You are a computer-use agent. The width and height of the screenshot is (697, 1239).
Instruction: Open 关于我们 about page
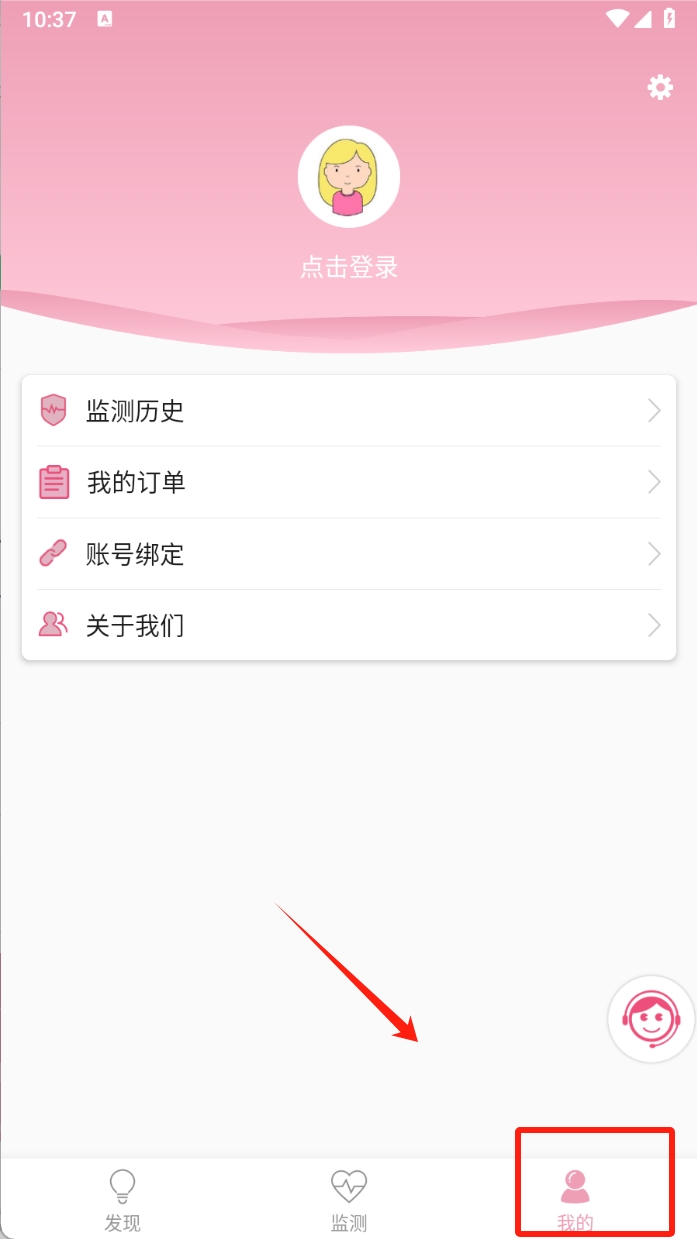coord(348,626)
